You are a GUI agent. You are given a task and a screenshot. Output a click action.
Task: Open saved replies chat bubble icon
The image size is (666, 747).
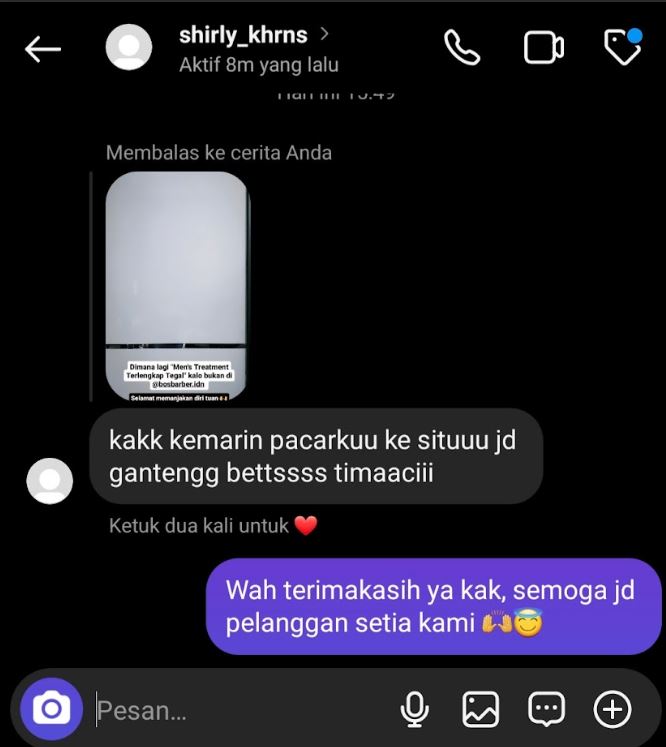click(546, 710)
